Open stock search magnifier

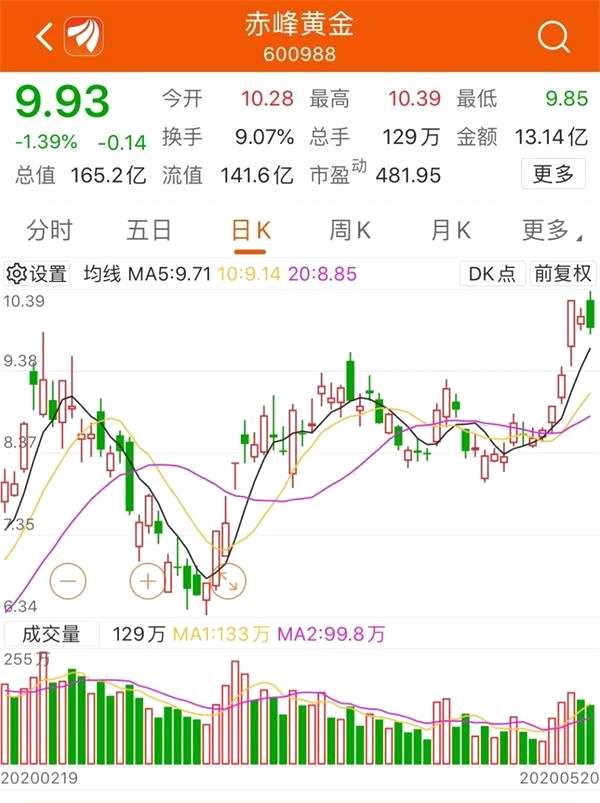pyautogui.click(x=553, y=37)
